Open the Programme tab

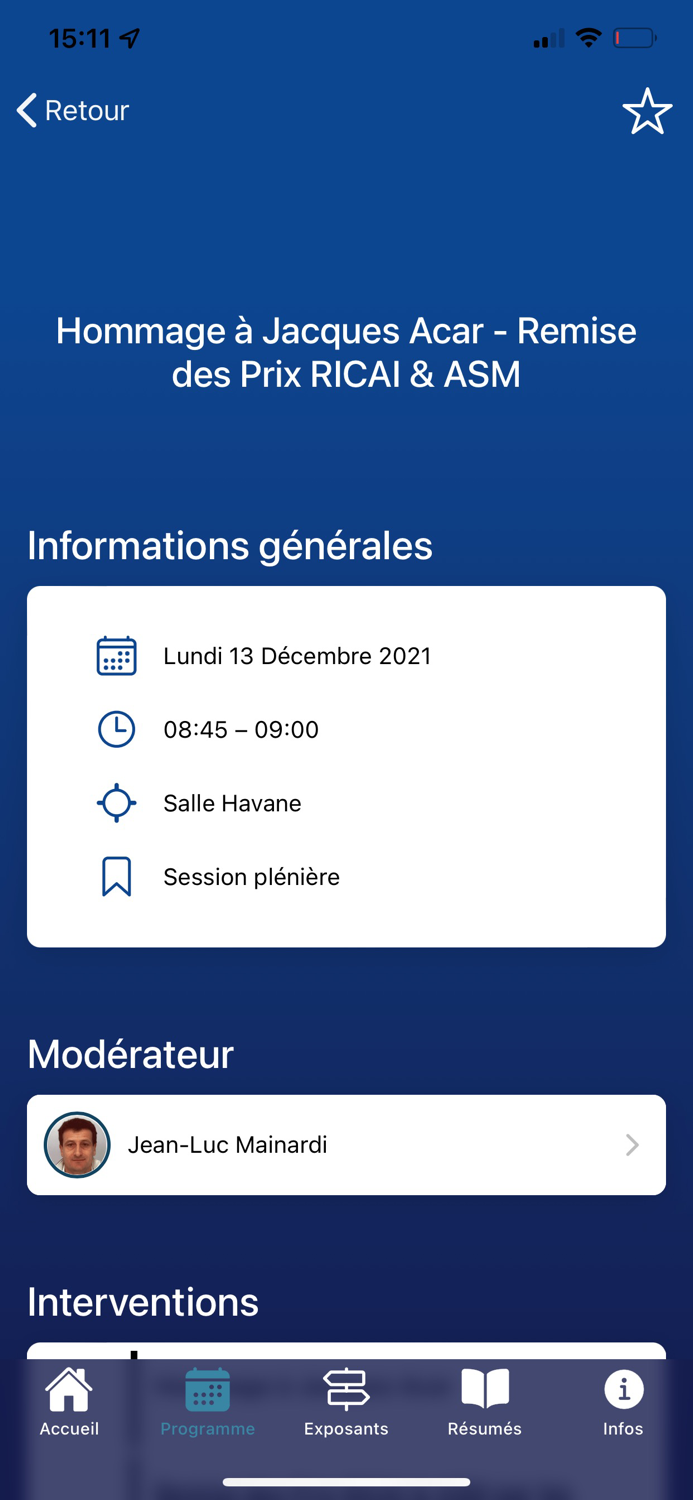[208, 1402]
